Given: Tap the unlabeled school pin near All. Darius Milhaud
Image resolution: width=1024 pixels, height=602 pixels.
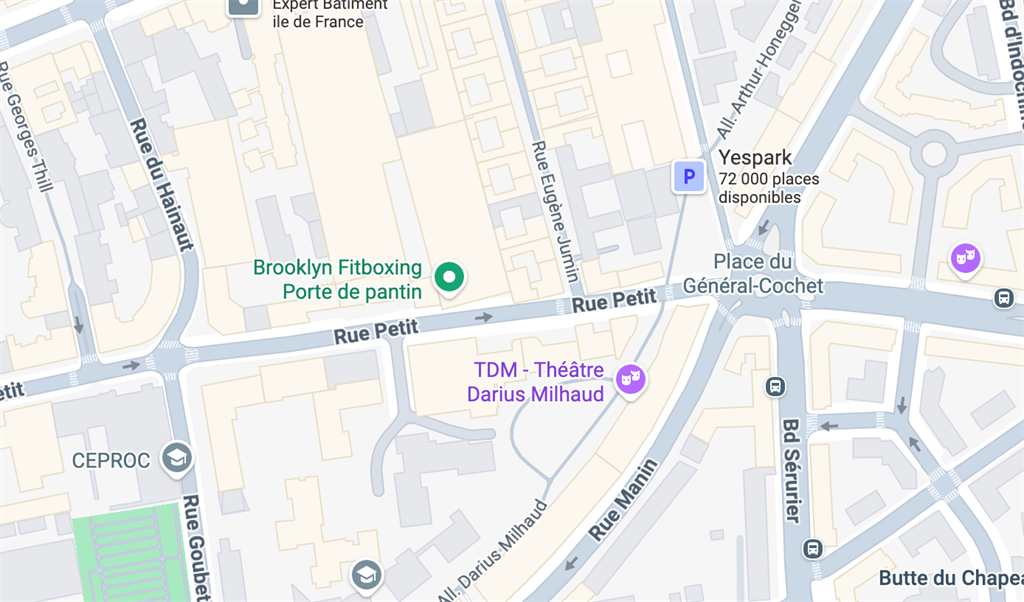Looking at the screenshot, I should click(366, 575).
